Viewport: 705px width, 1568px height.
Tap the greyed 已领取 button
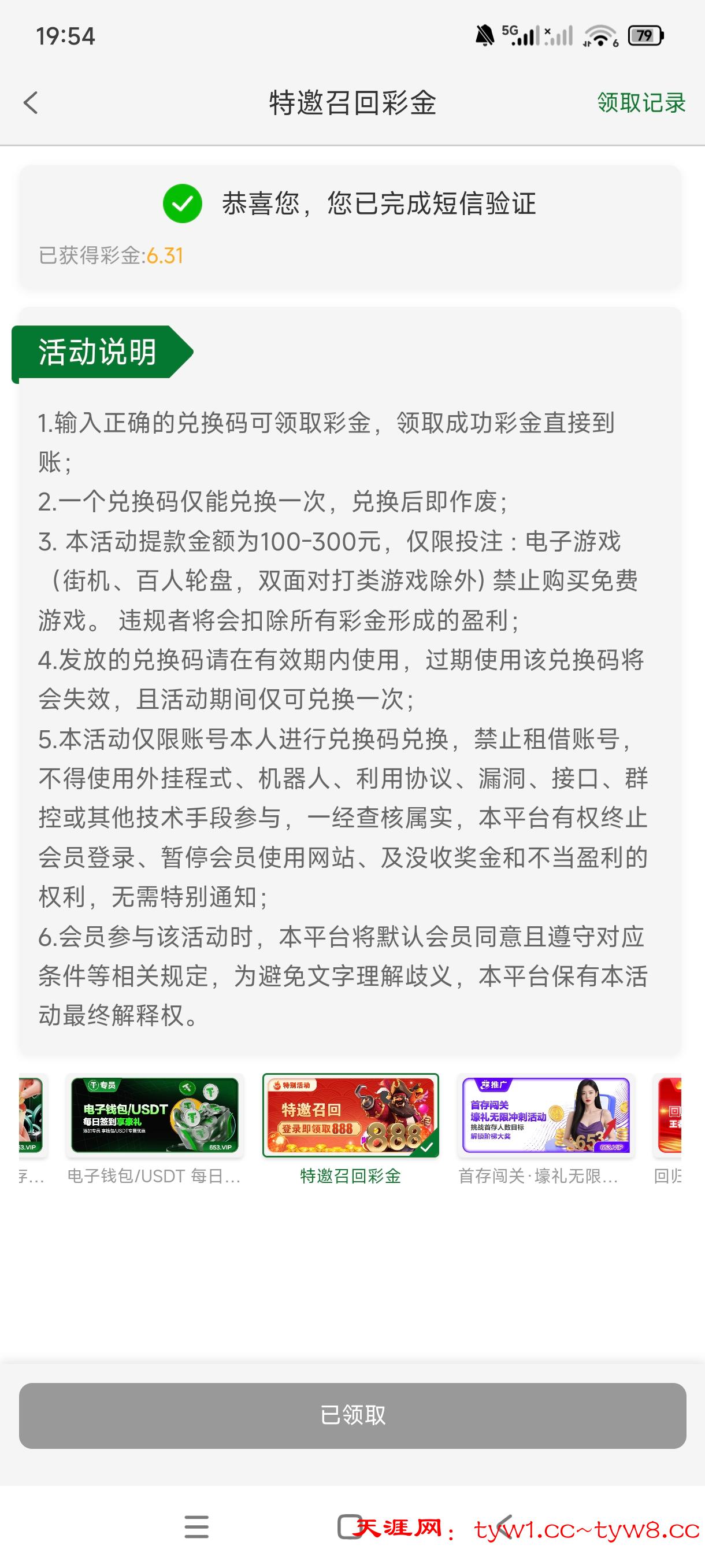coord(352,1415)
